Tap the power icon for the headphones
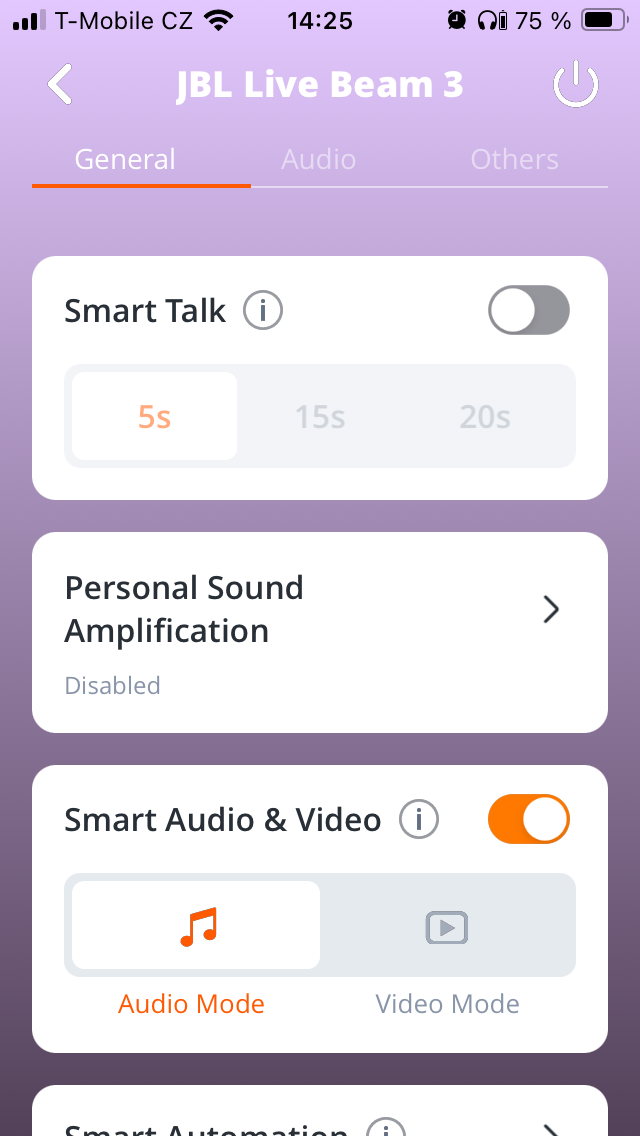This screenshot has width=640, height=1136. point(575,86)
